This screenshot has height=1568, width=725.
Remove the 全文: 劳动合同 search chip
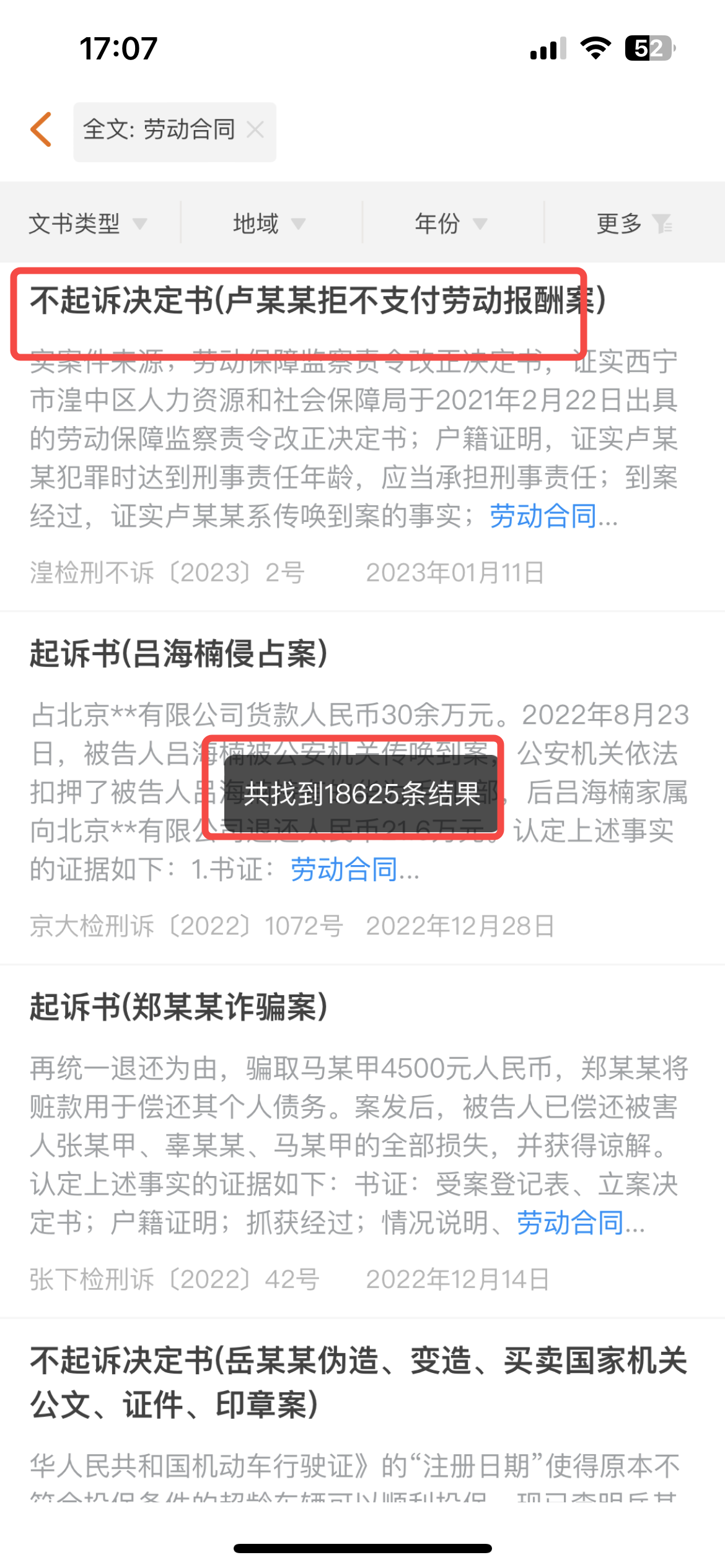255,130
